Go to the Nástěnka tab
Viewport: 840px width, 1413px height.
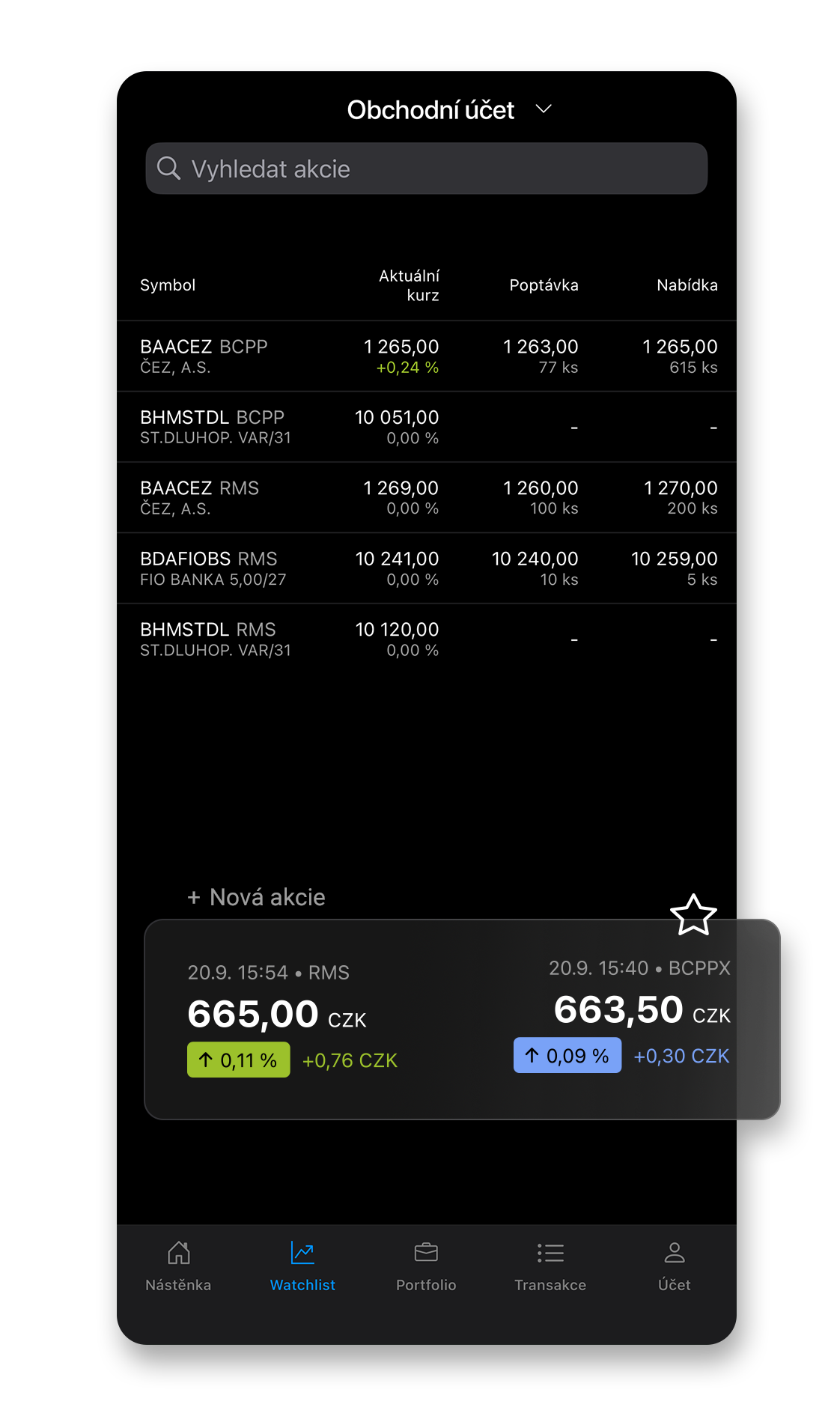pos(178,1265)
